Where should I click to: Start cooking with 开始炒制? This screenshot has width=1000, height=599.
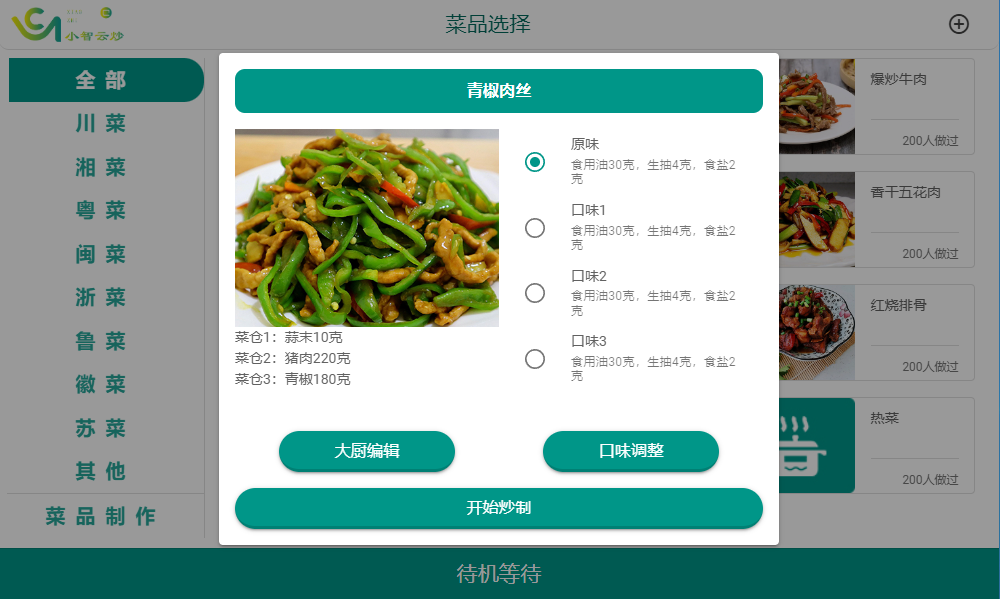498,508
